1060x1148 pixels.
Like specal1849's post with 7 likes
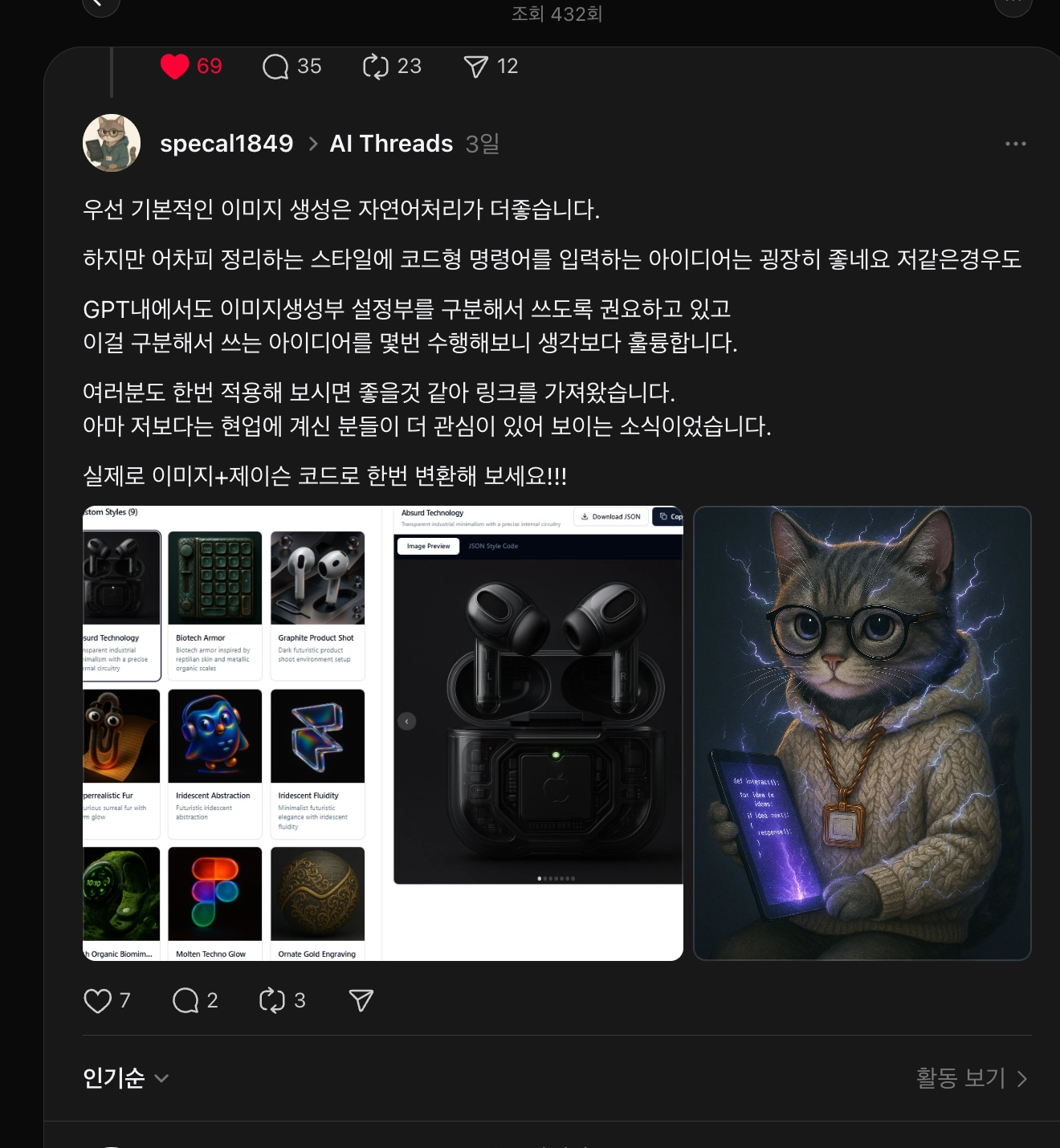point(98,1000)
